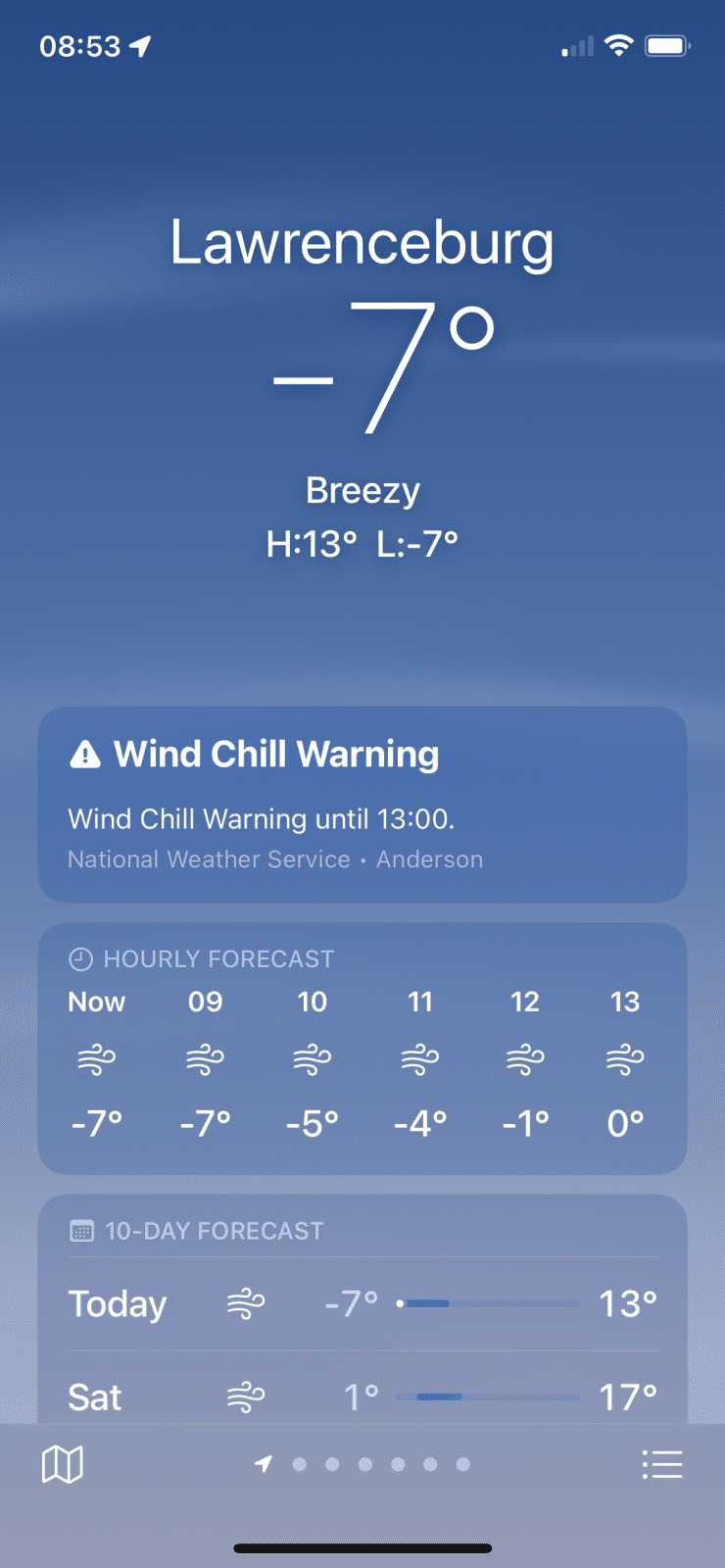The image size is (725, 1568).
Task: Open the saved locations list
Action: (661, 1465)
